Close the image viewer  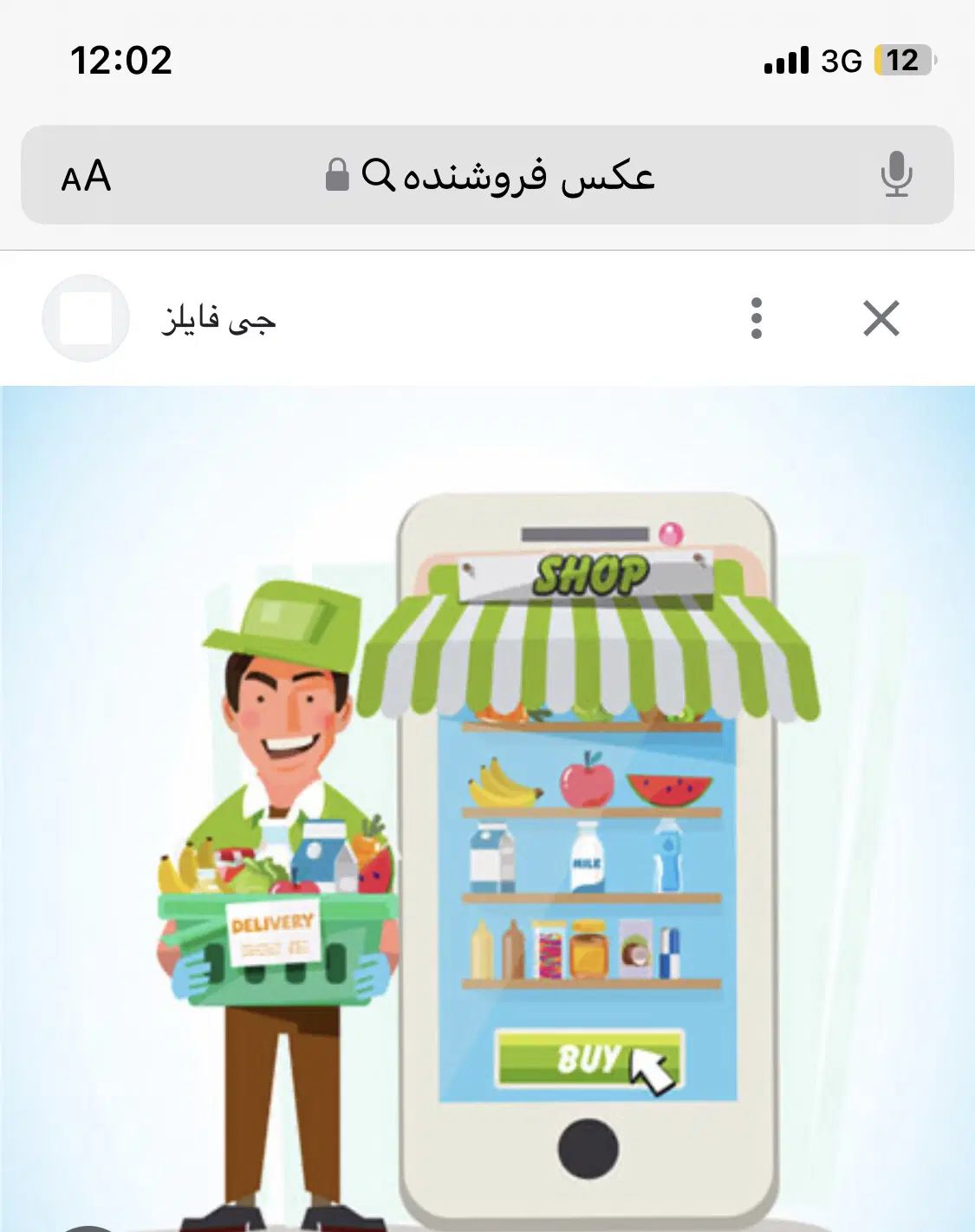[881, 318]
